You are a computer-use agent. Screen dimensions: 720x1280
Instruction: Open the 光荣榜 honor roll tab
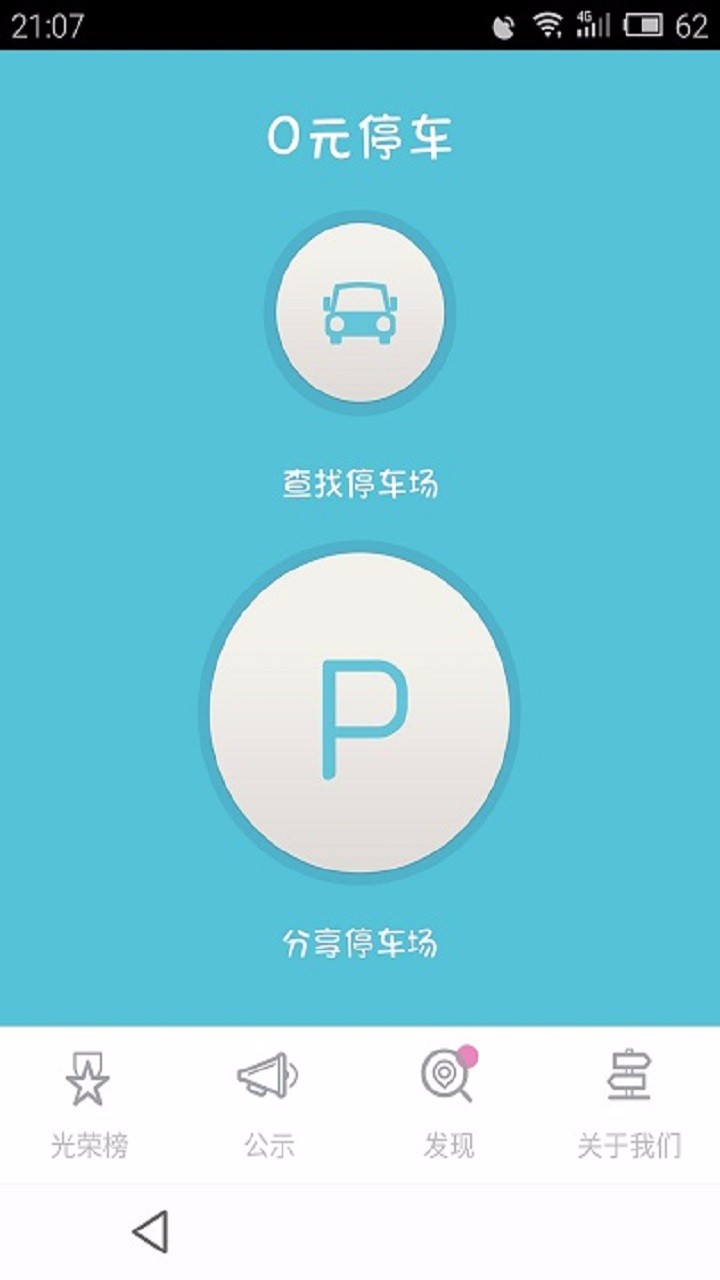click(x=89, y=1104)
